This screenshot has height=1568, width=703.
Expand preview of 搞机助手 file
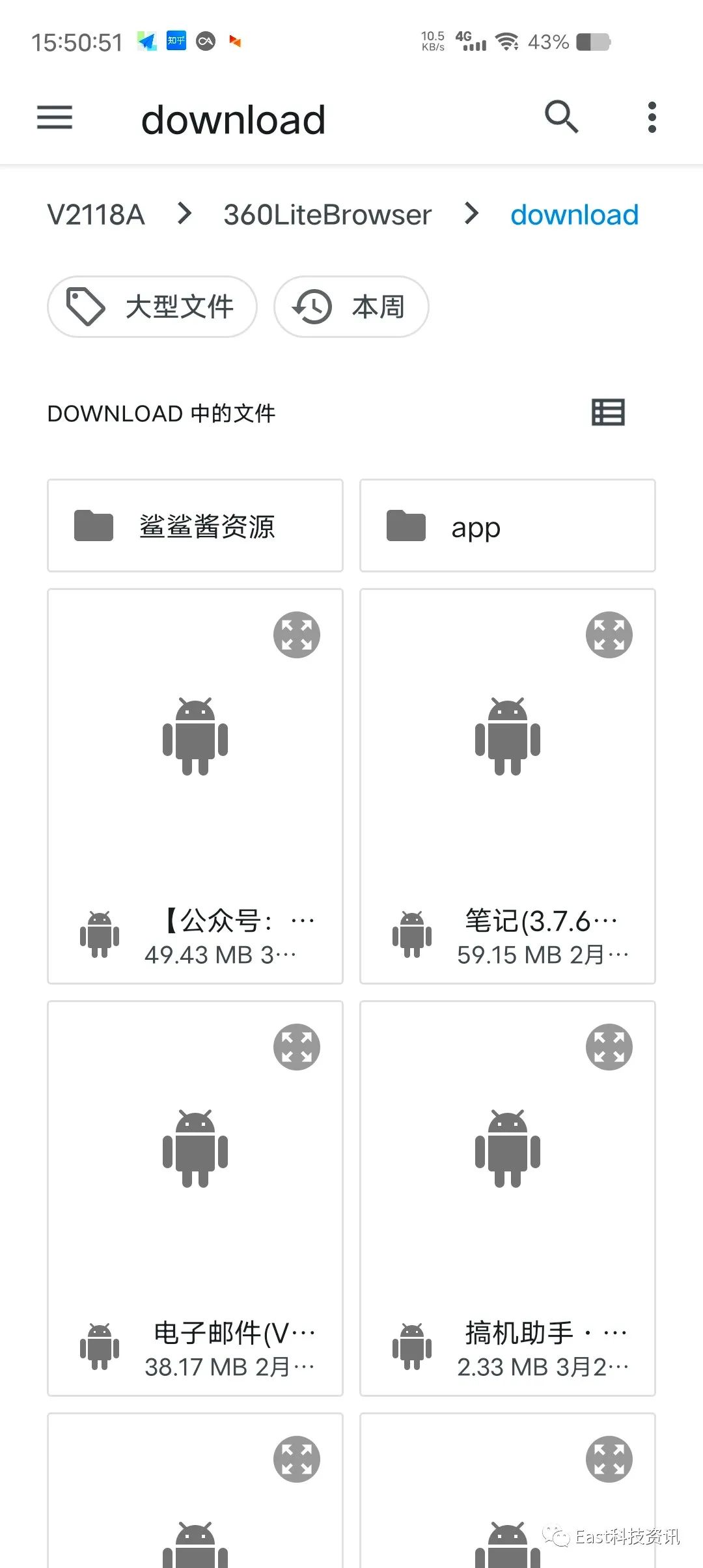tap(609, 1047)
